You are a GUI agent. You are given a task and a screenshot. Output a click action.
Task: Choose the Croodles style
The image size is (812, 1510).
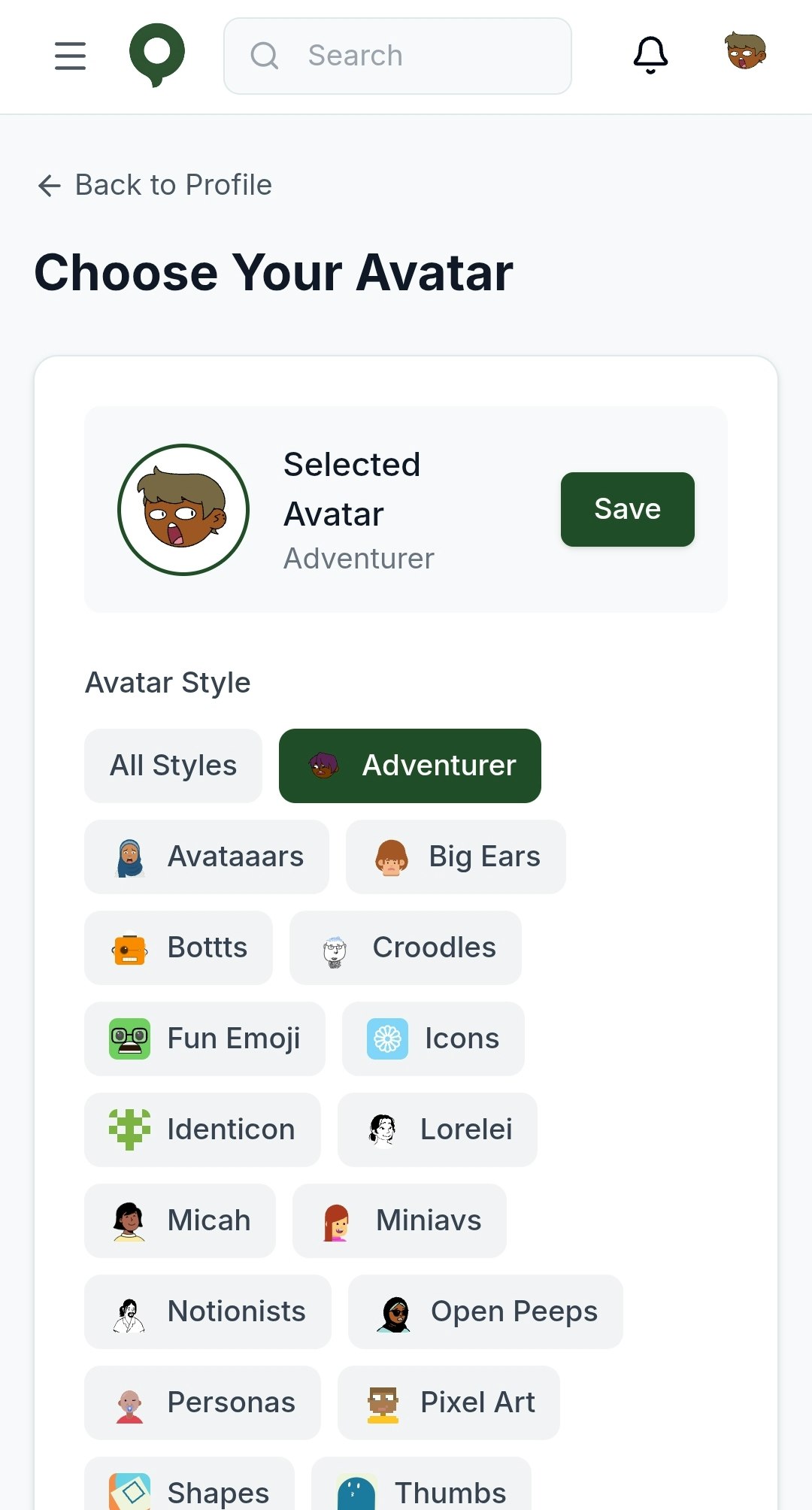[x=405, y=948]
